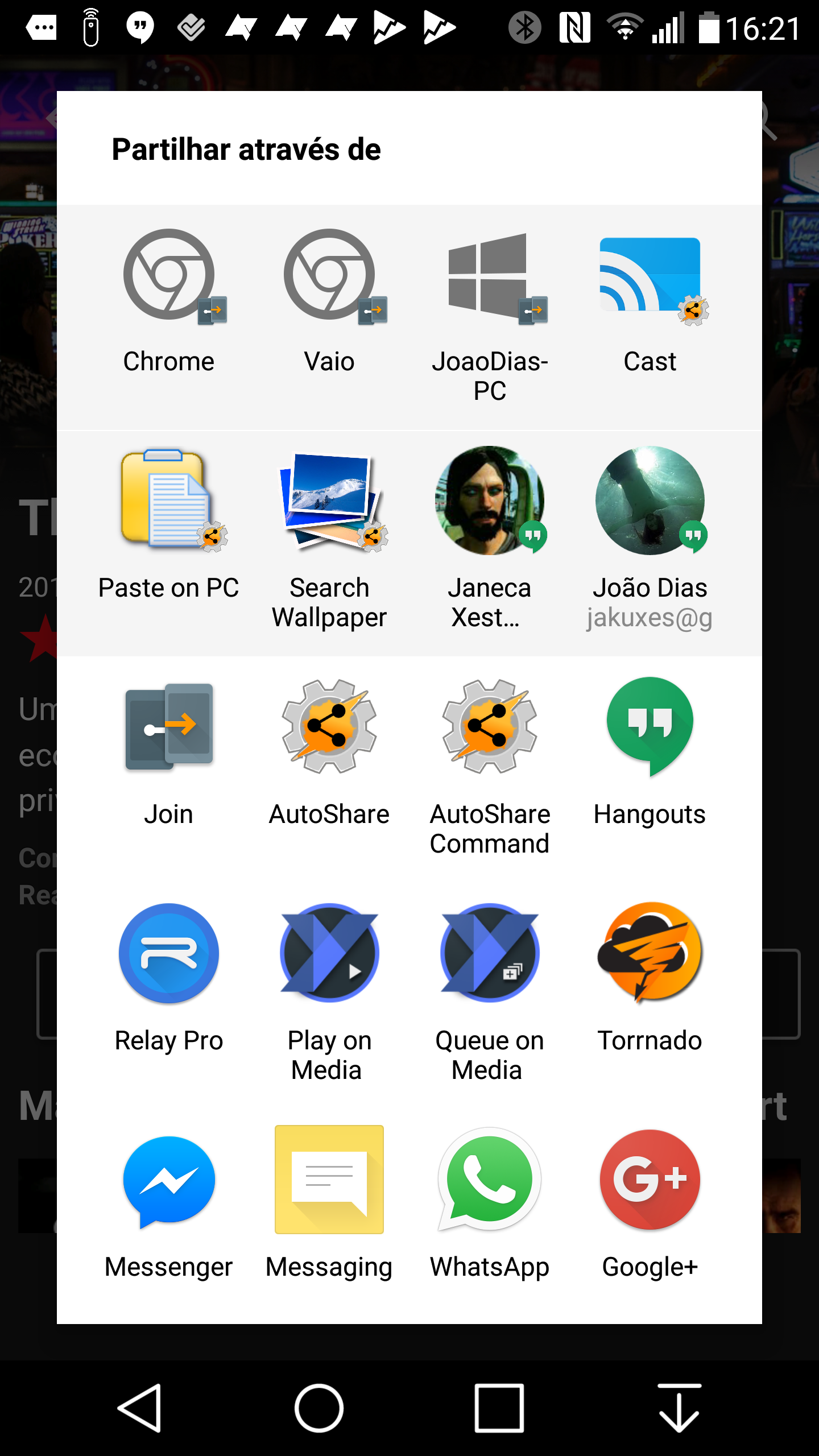Image resolution: width=819 pixels, height=1456 pixels.
Task: Share via Chrome
Action: (168, 301)
